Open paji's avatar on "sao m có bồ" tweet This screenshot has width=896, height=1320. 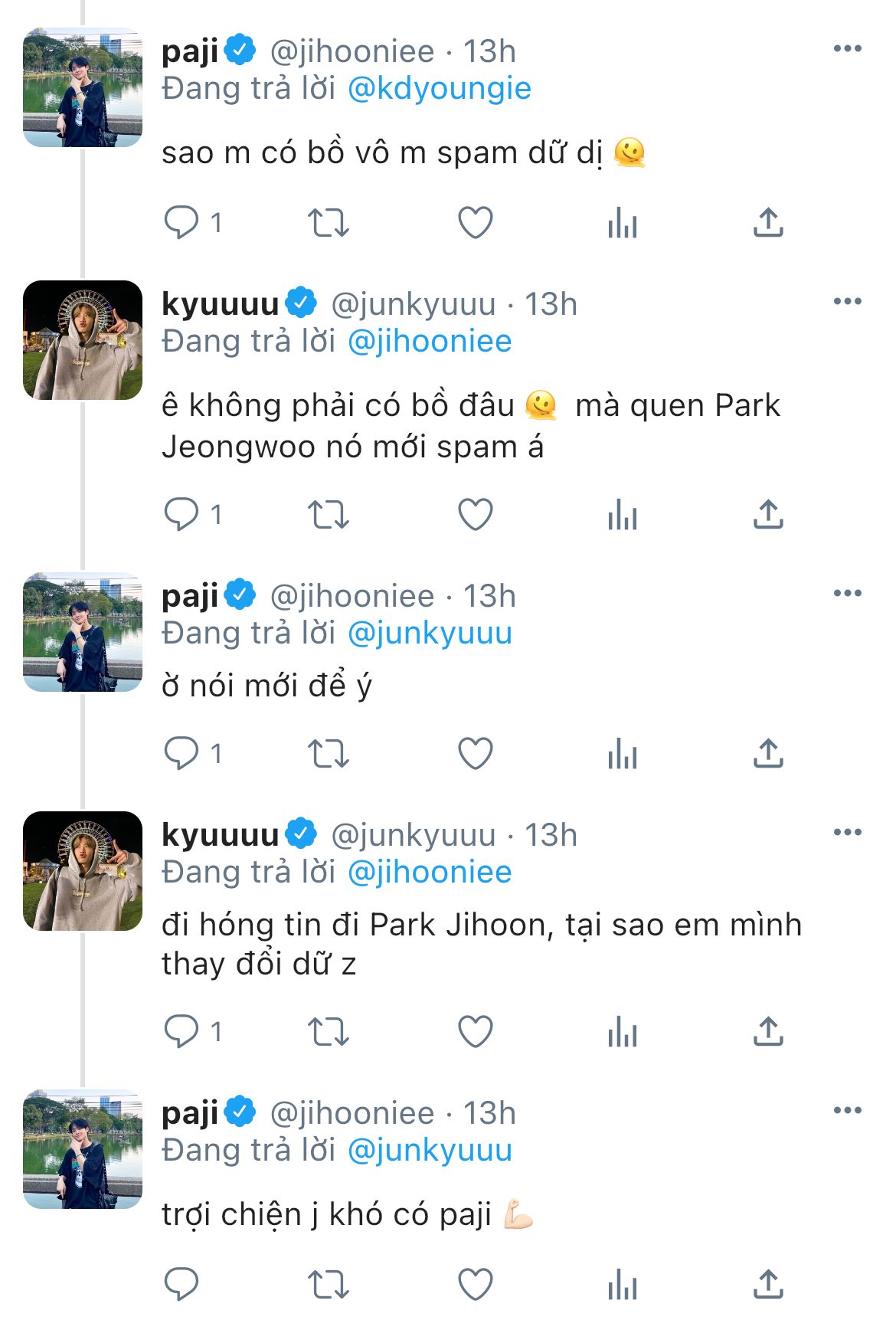click(x=83, y=87)
